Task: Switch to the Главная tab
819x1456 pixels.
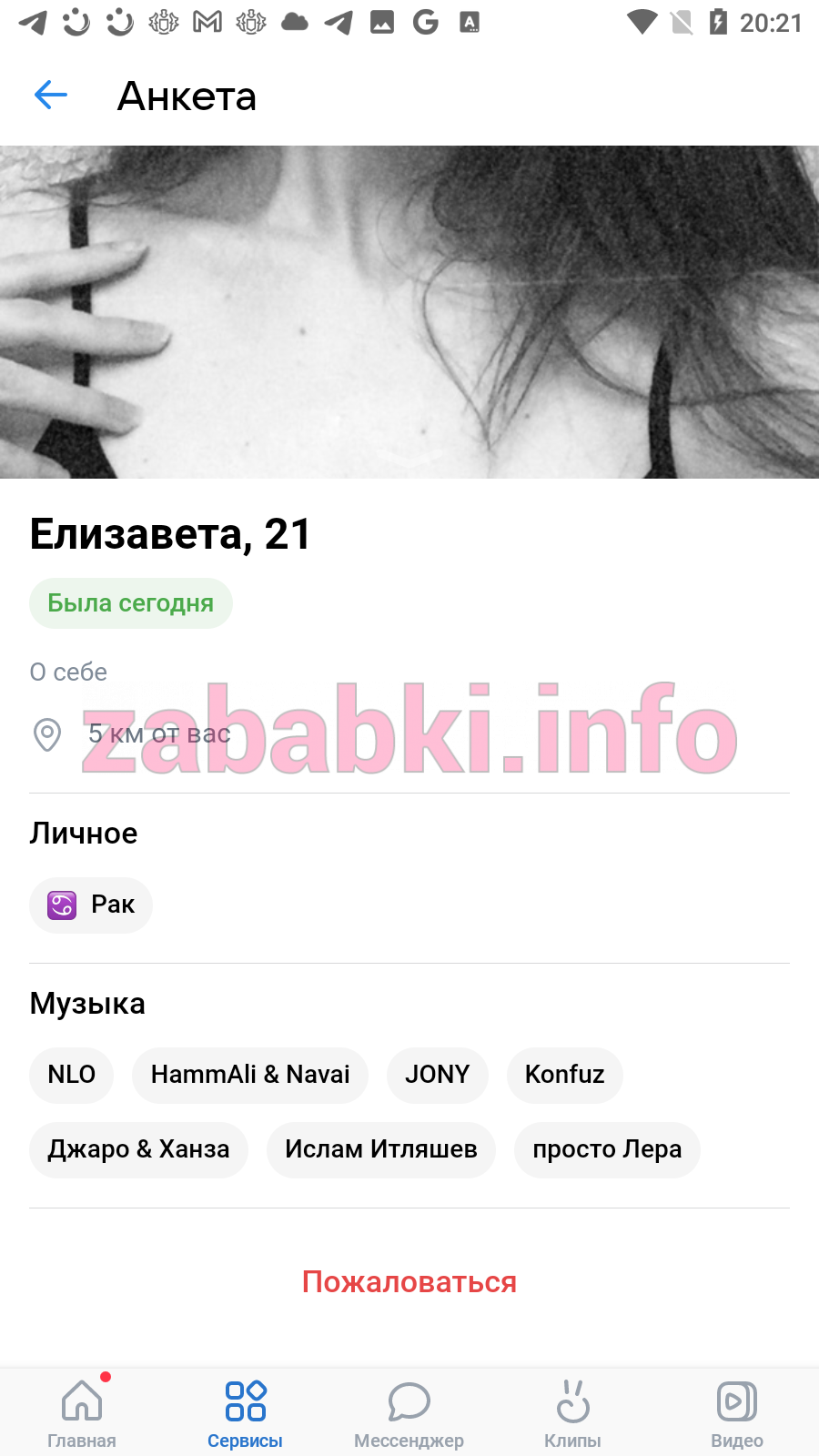Action: (82, 1412)
